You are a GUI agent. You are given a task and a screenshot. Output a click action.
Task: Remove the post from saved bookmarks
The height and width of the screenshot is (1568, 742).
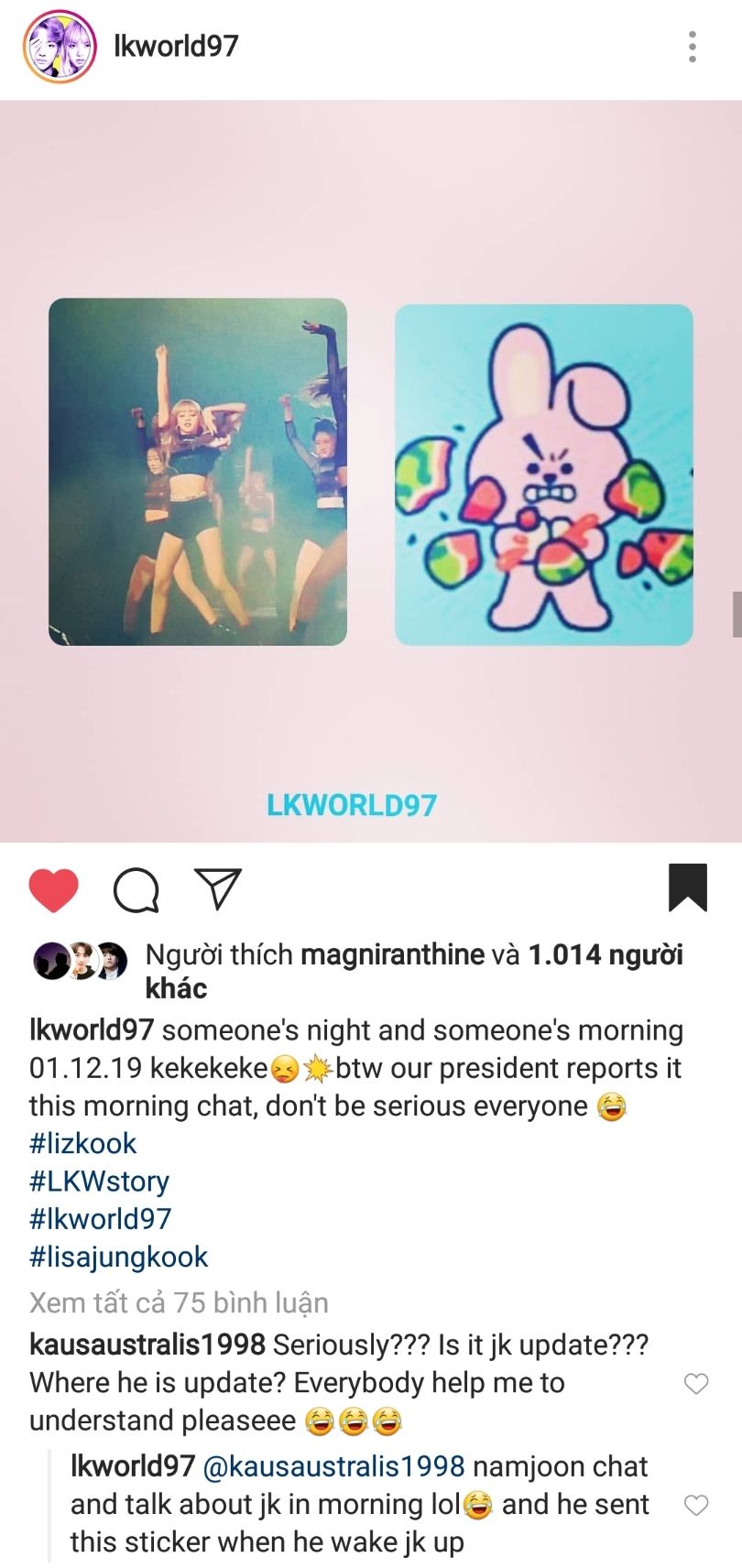[x=687, y=887]
